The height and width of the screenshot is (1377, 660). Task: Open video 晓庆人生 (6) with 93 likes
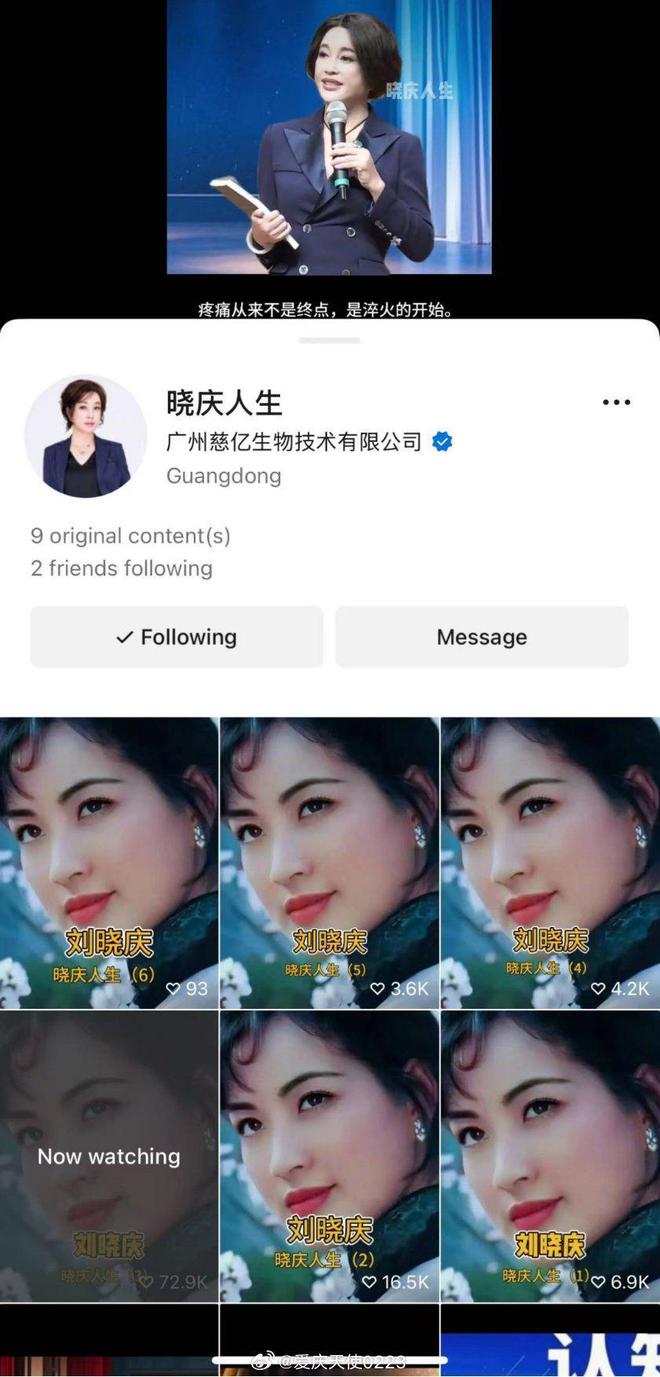(x=108, y=862)
